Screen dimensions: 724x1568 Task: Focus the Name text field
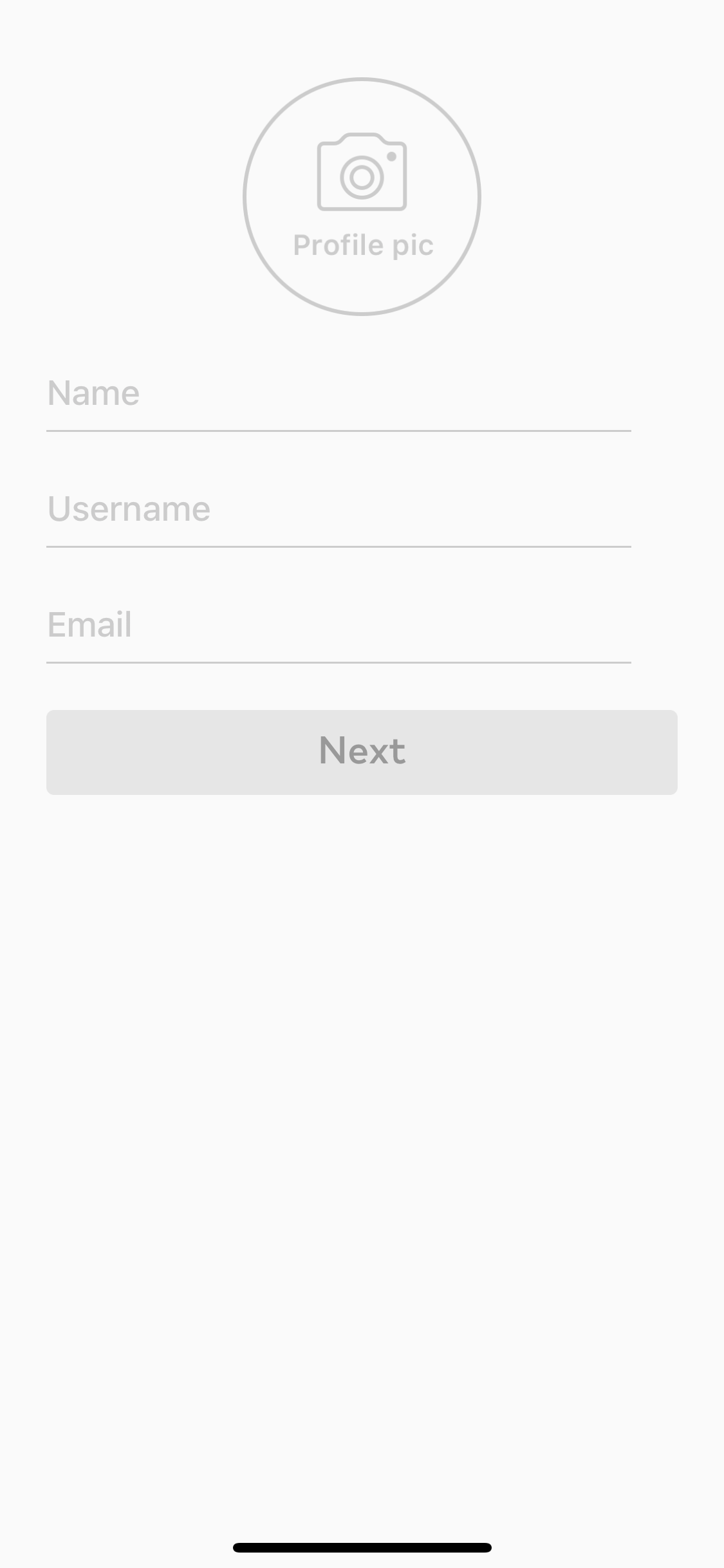coord(339,393)
